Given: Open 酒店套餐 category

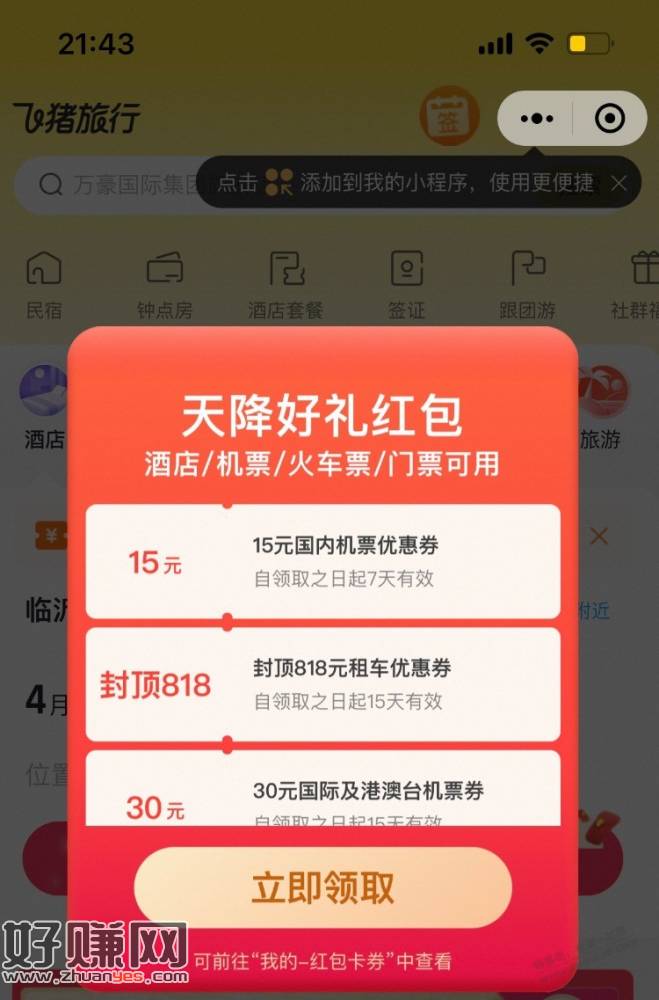Looking at the screenshot, I should pos(286,285).
